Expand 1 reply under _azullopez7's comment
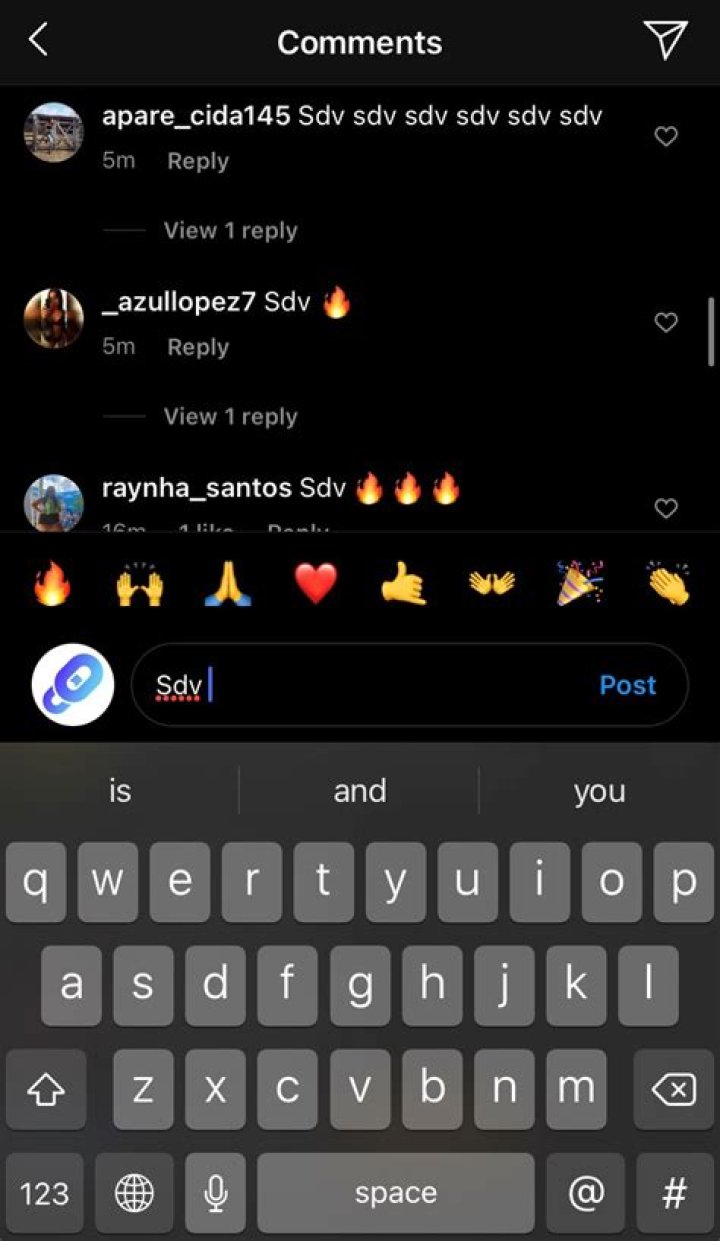Viewport: 720px width, 1241px height. 230,416
